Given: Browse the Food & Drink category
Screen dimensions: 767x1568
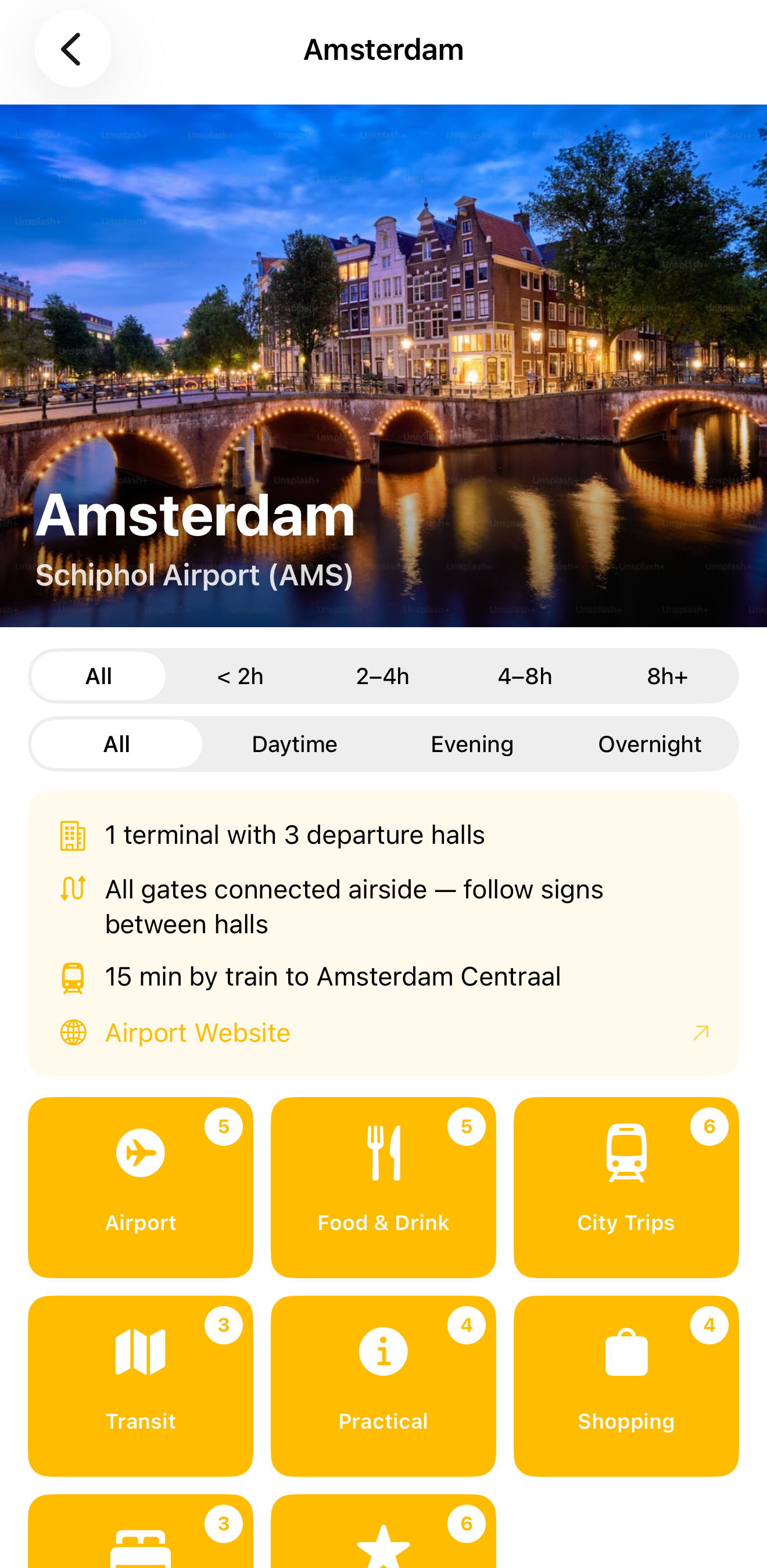Looking at the screenshot, I should 383,1187.
